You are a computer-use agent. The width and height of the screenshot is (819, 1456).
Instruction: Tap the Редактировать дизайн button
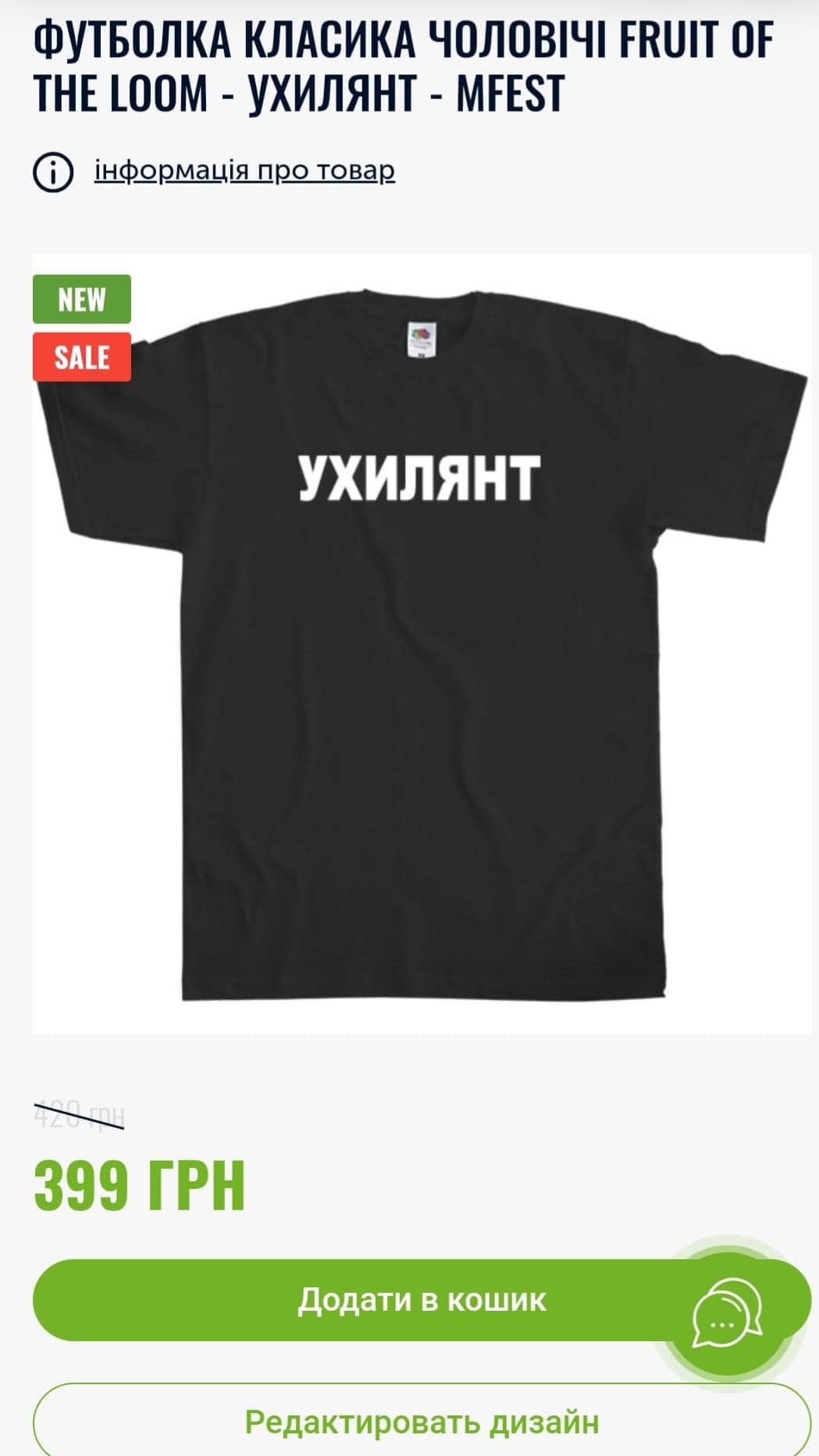[422, 1422]
